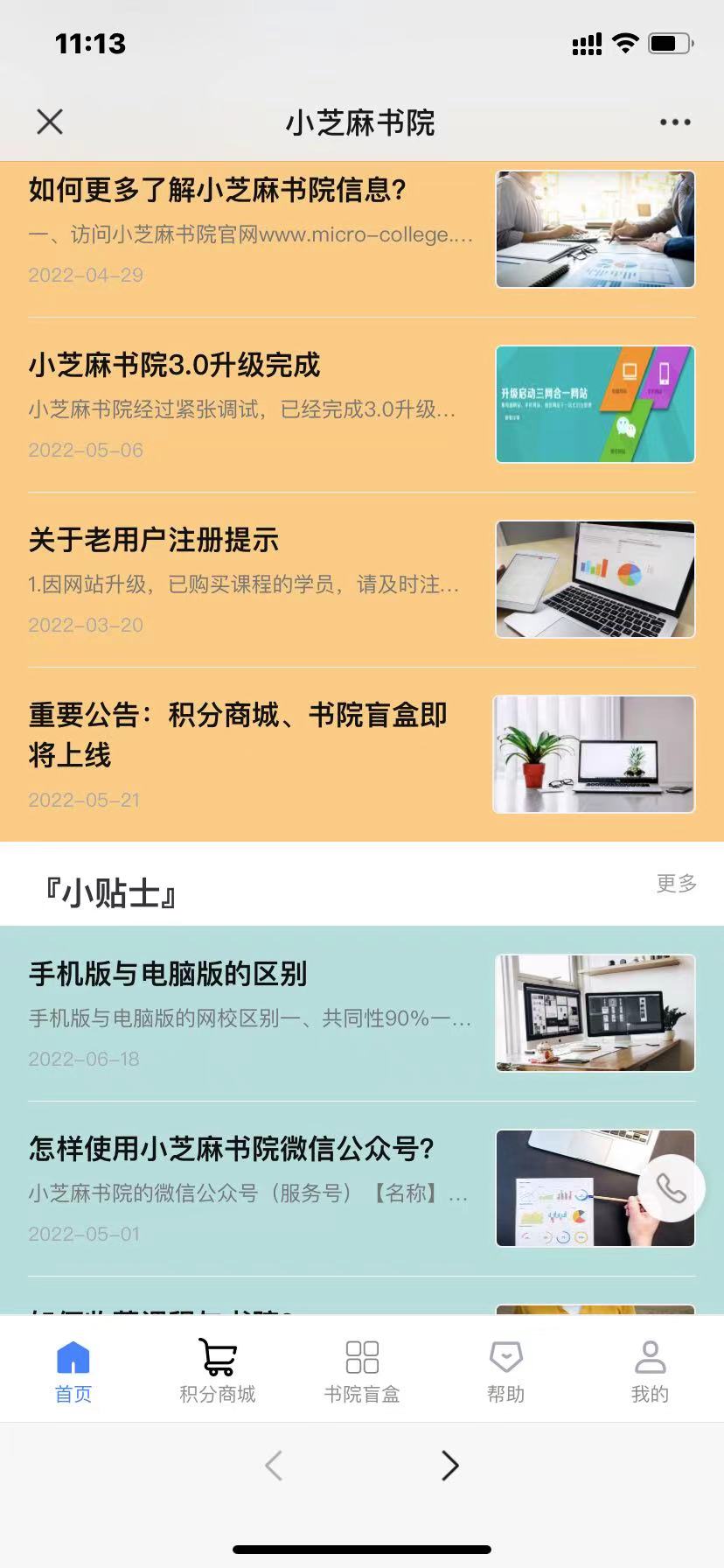The width and height of the screenshot is (724, 1568).
Task: Open article 关于老用户注册提示
Action: (154, 540)
